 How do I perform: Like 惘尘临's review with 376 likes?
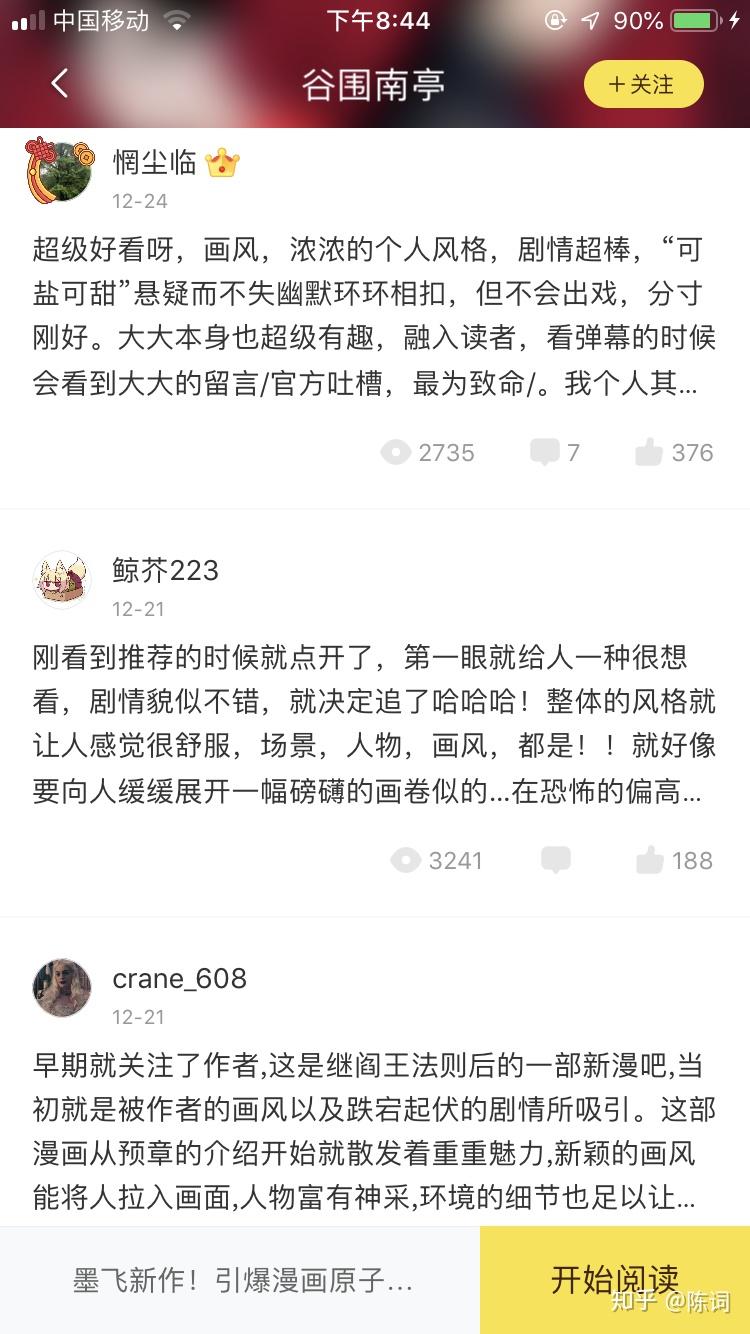(674, 452)
